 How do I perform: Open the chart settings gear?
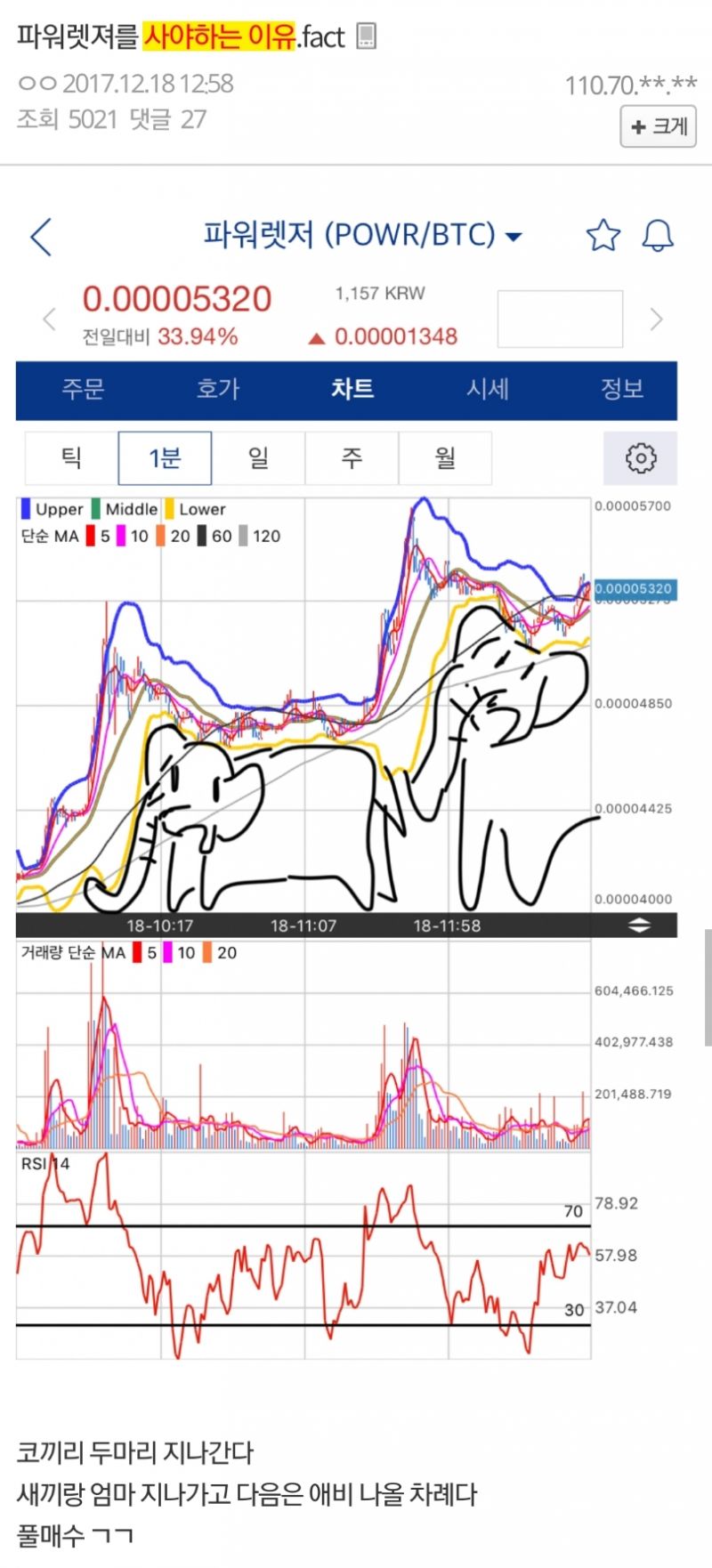639,458
